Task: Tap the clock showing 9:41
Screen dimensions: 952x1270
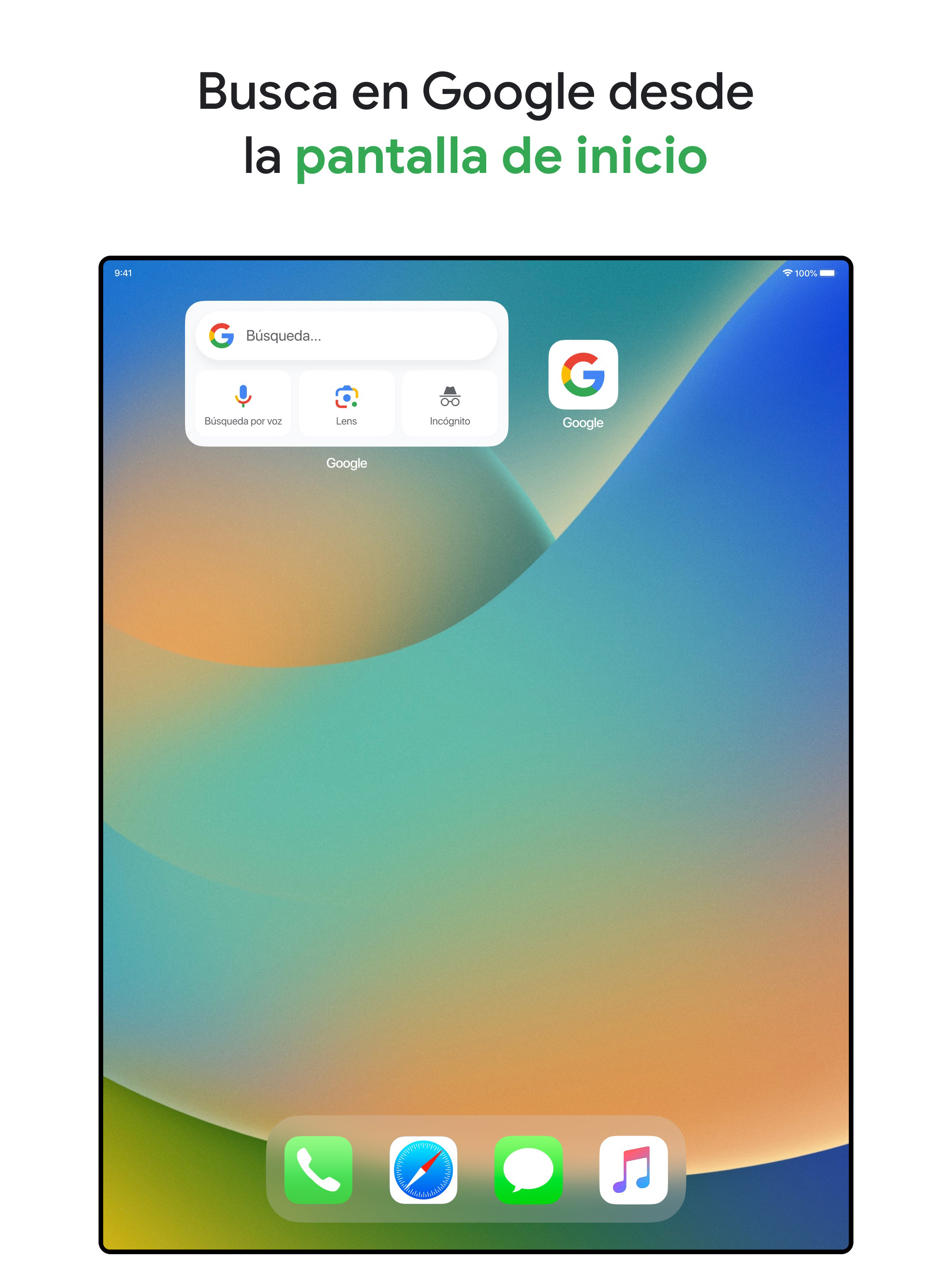Action: click(124, 273)
